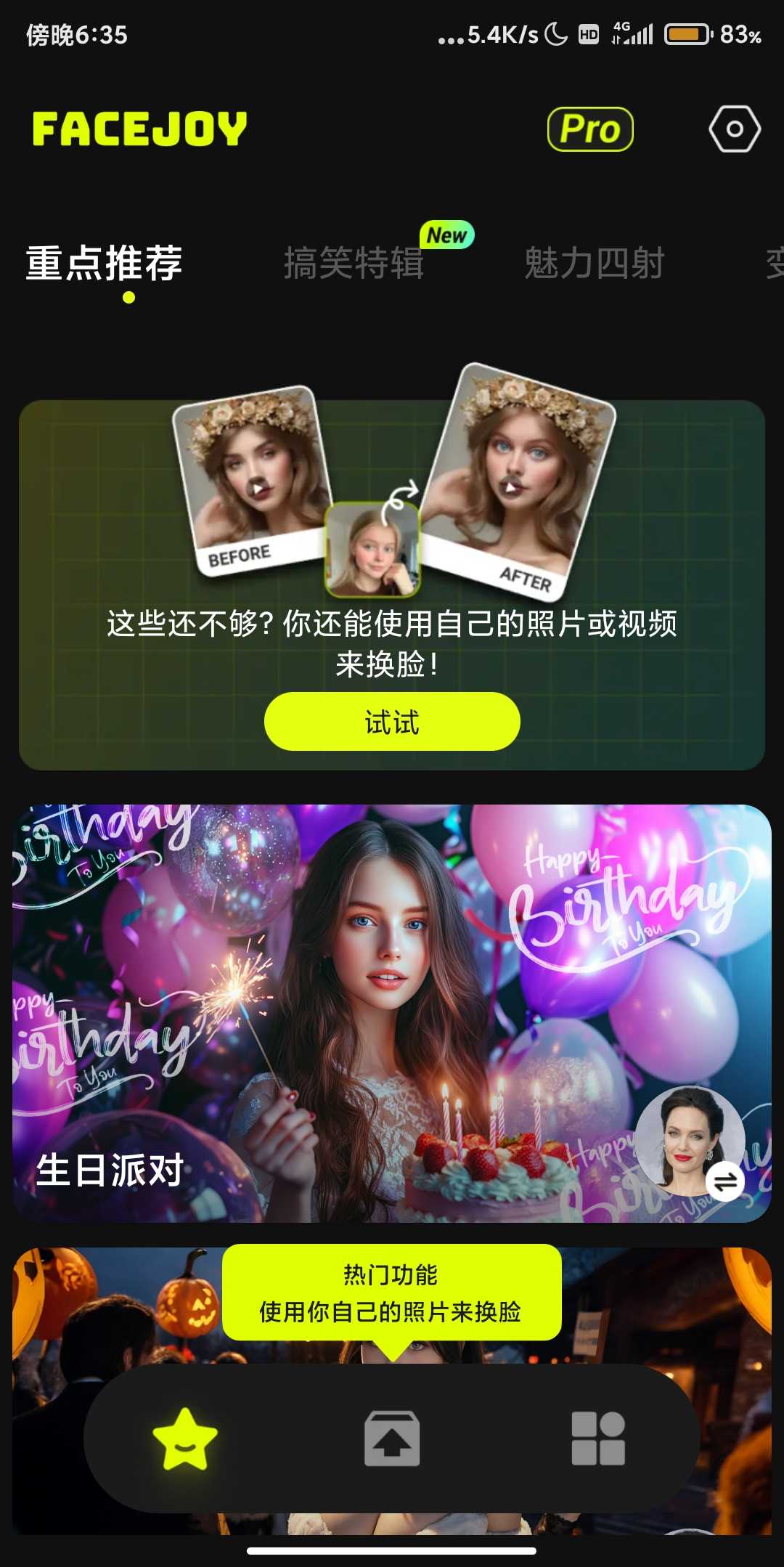The width and height of the screenshot is (784, 1567).
Task: Switch to the 搞笑特辑 tab
Action: coord(354,263)
